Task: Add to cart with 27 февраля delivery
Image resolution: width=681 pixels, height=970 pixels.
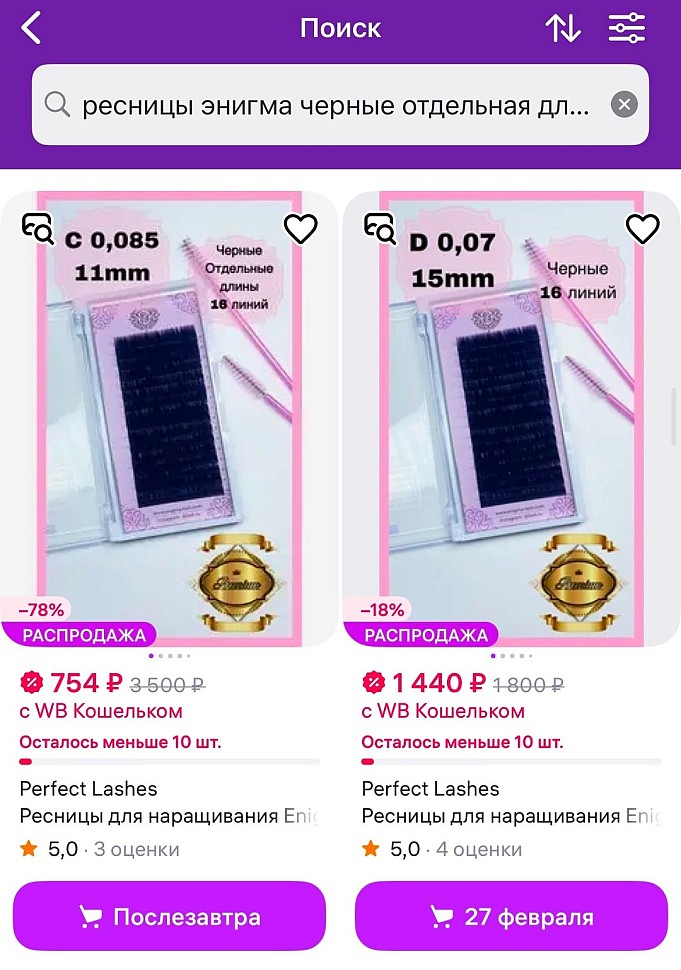Action: pyautogui.click(x=511, y=917)
